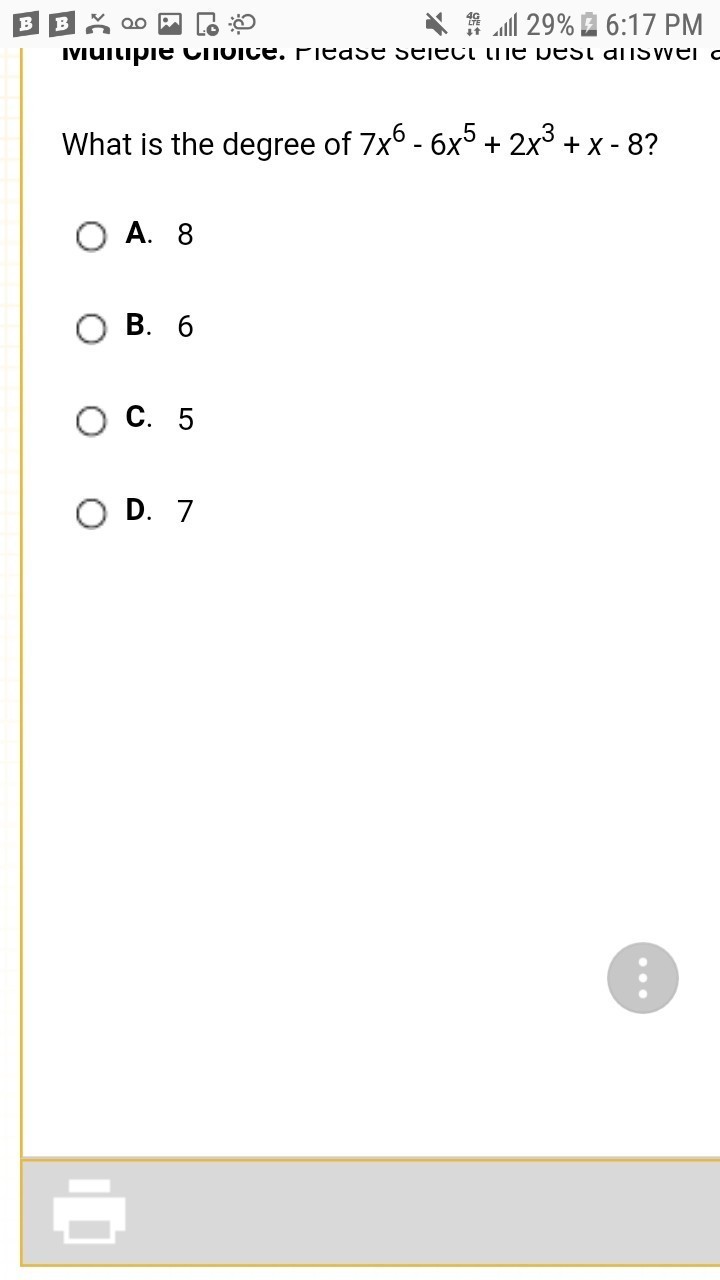Mark answer D with value 7
The height and width of the screenshot is (1280, 720).
click(x=91, y=513)
